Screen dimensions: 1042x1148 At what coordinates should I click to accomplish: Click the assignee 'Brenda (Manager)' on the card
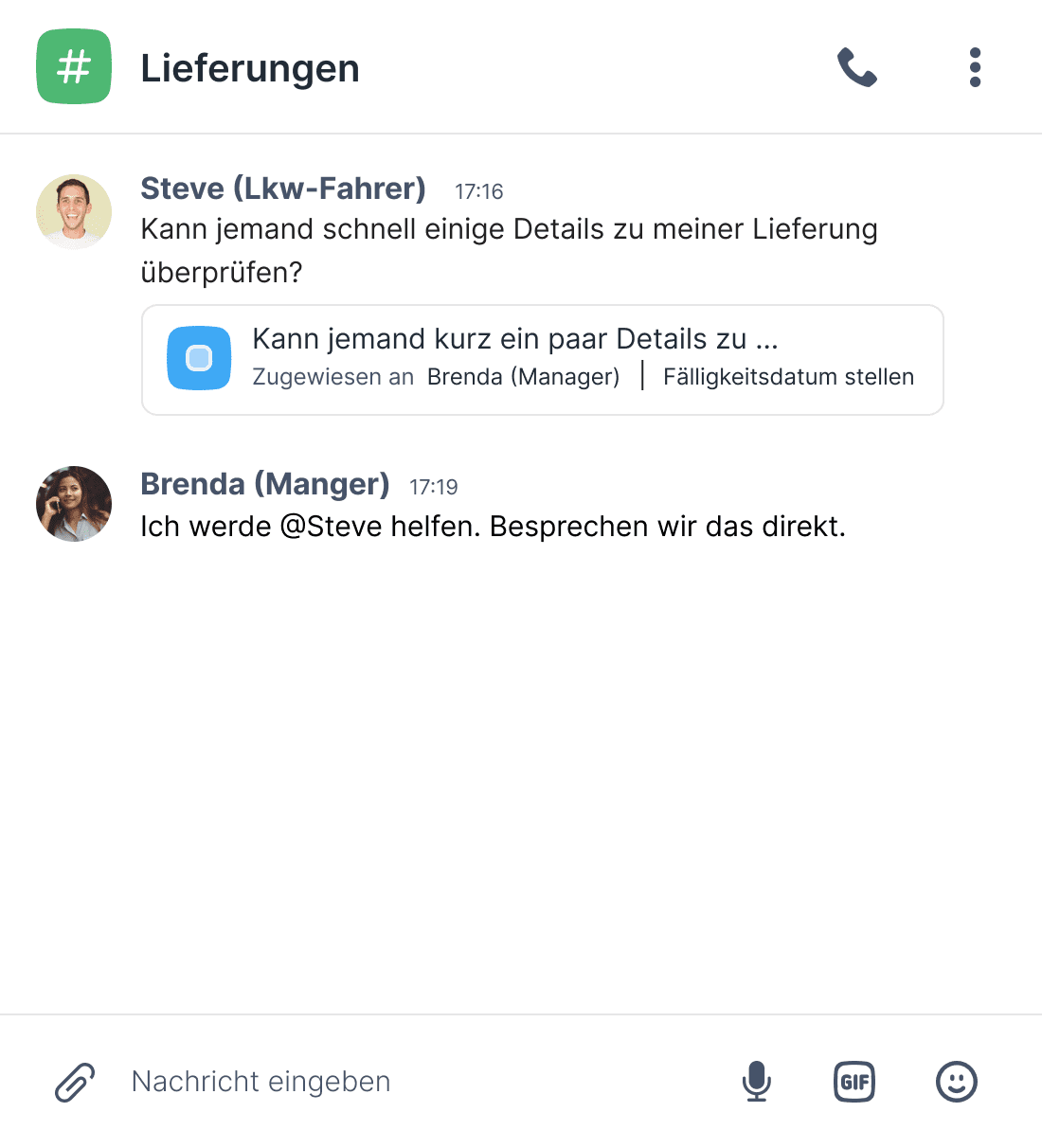coord(524,376)
